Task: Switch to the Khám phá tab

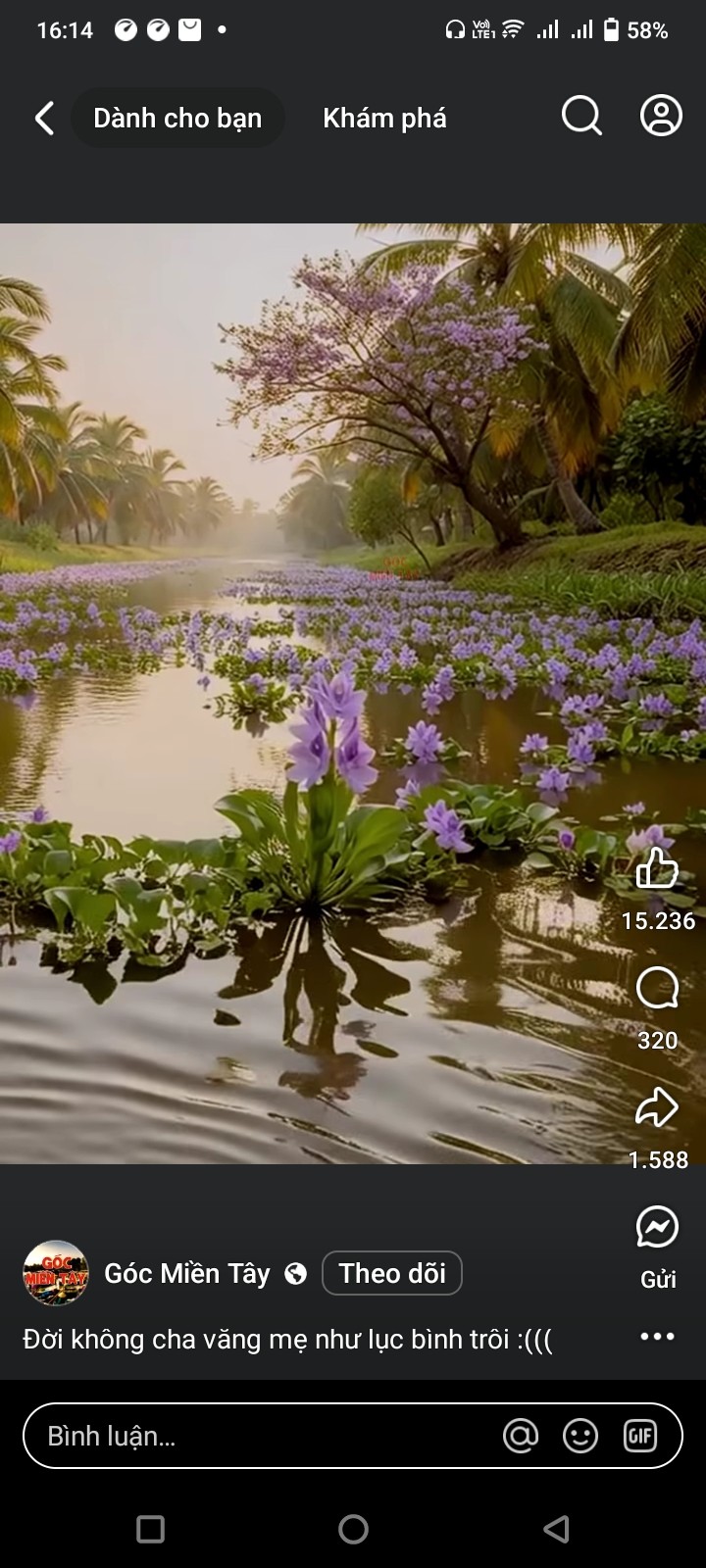Action: (384, 119)
